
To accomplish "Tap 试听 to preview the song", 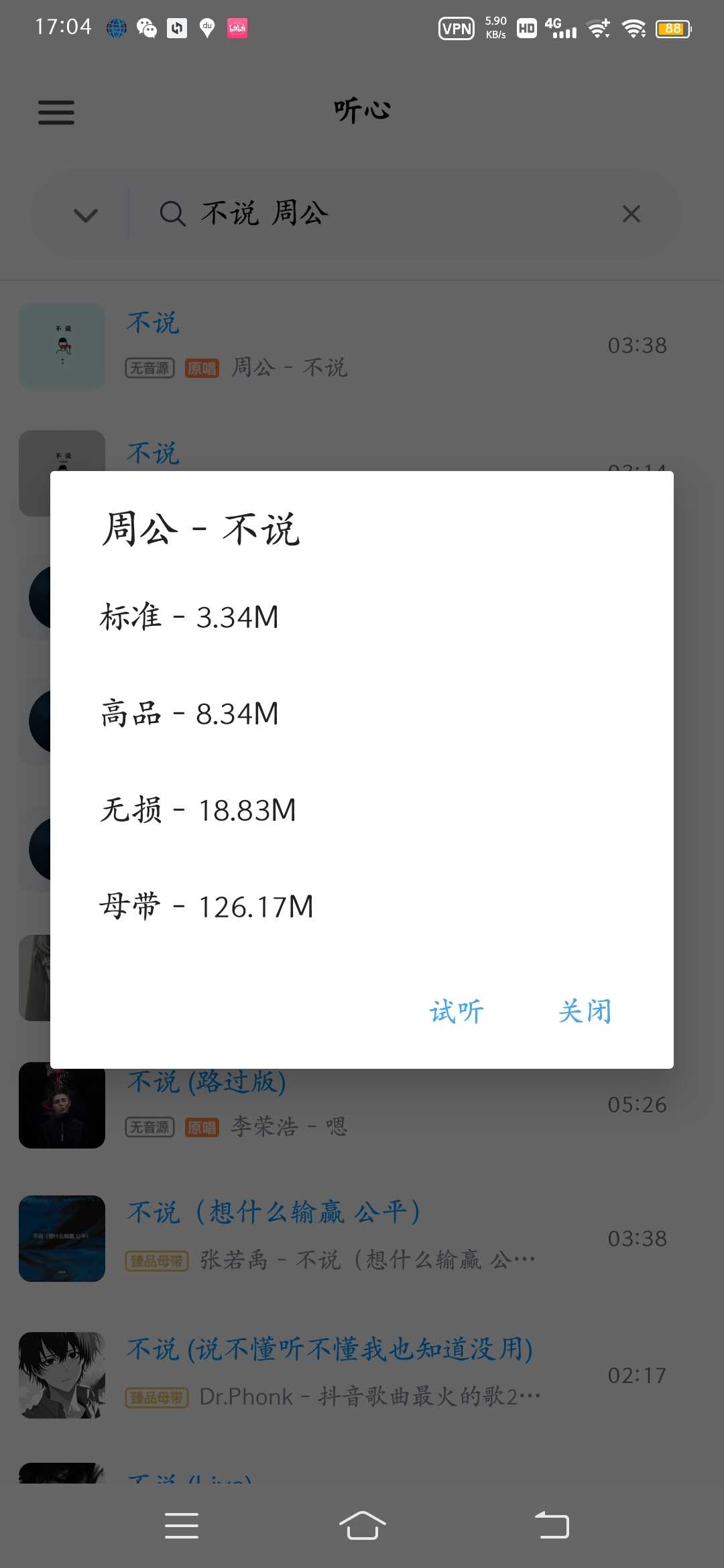I will [x=457, y=1011].
